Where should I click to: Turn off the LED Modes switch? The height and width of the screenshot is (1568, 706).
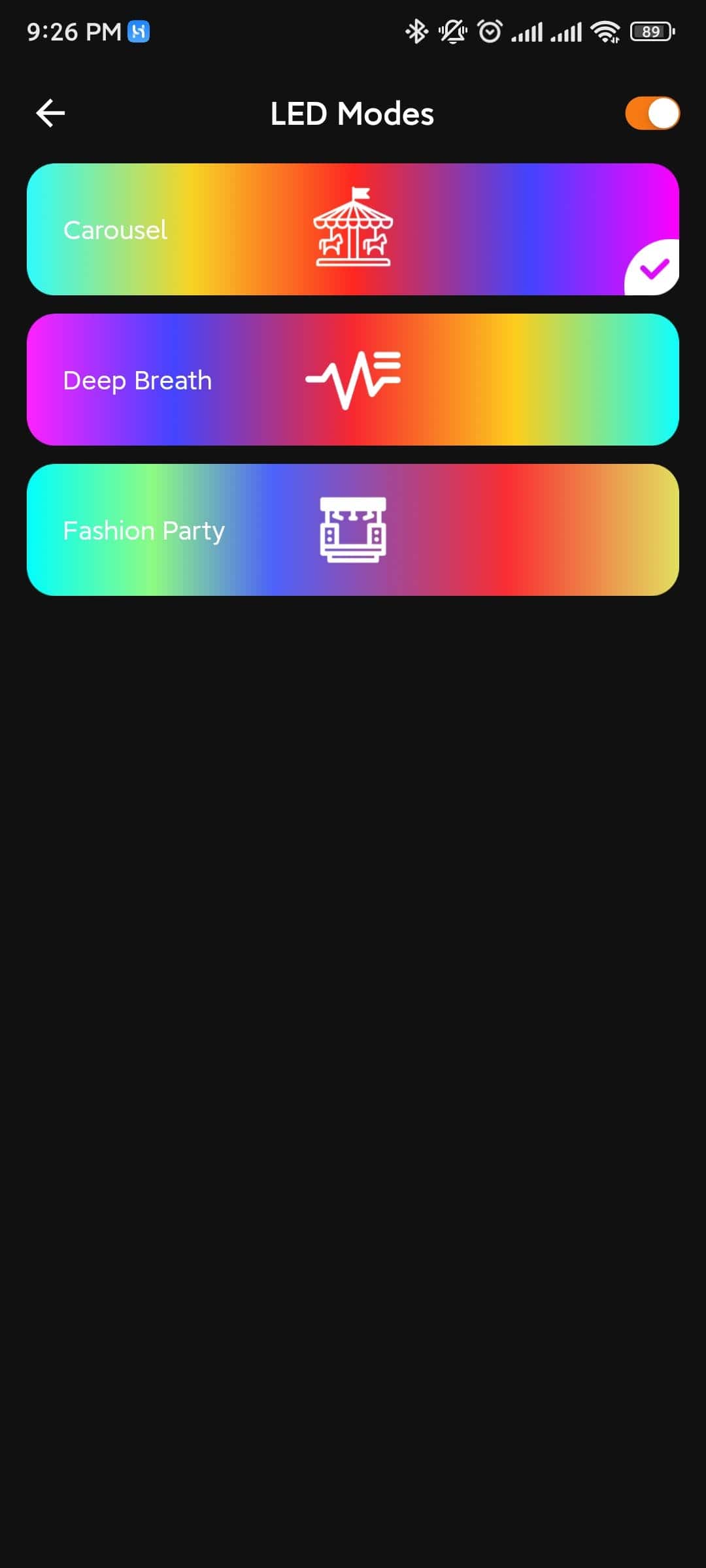click(652, 114)
